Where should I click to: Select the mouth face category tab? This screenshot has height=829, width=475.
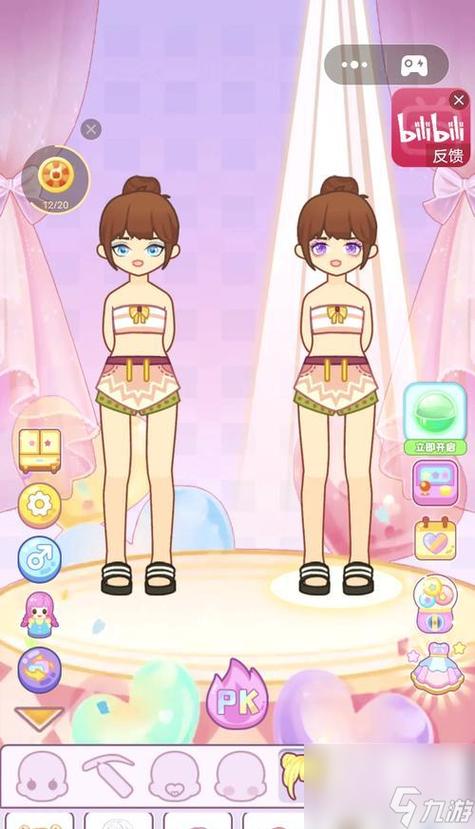click(x=174, y=776)
